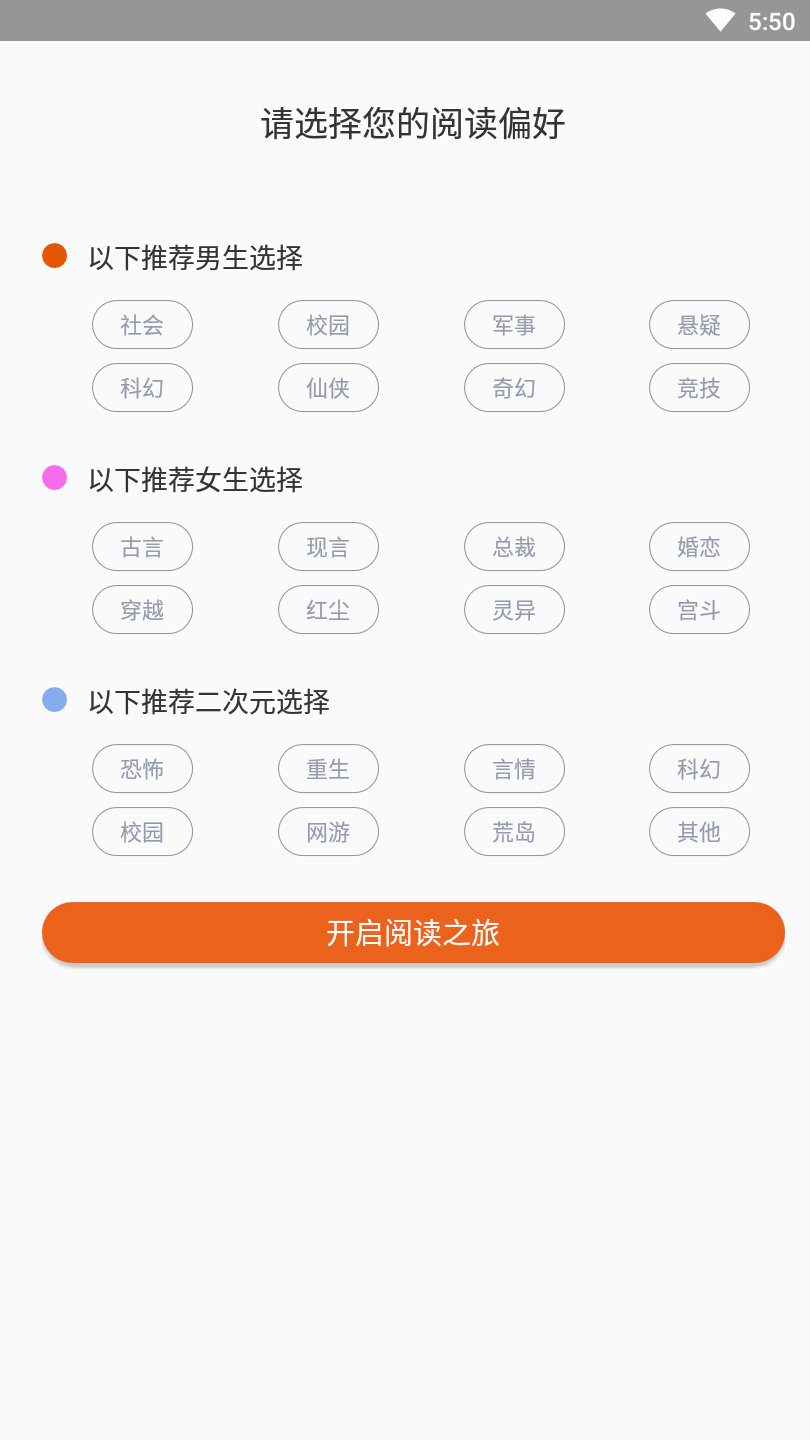This screenshot has height=1440, width=810.
Task: Tap the 奇幻 chip
Action: pyautogui.click(x=514, y=388)
